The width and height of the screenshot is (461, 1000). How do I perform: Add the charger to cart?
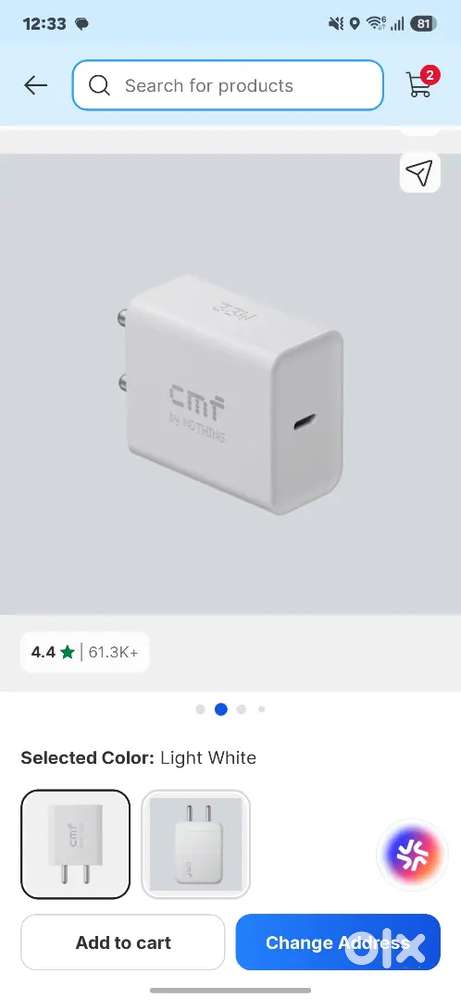click(123, 942)
